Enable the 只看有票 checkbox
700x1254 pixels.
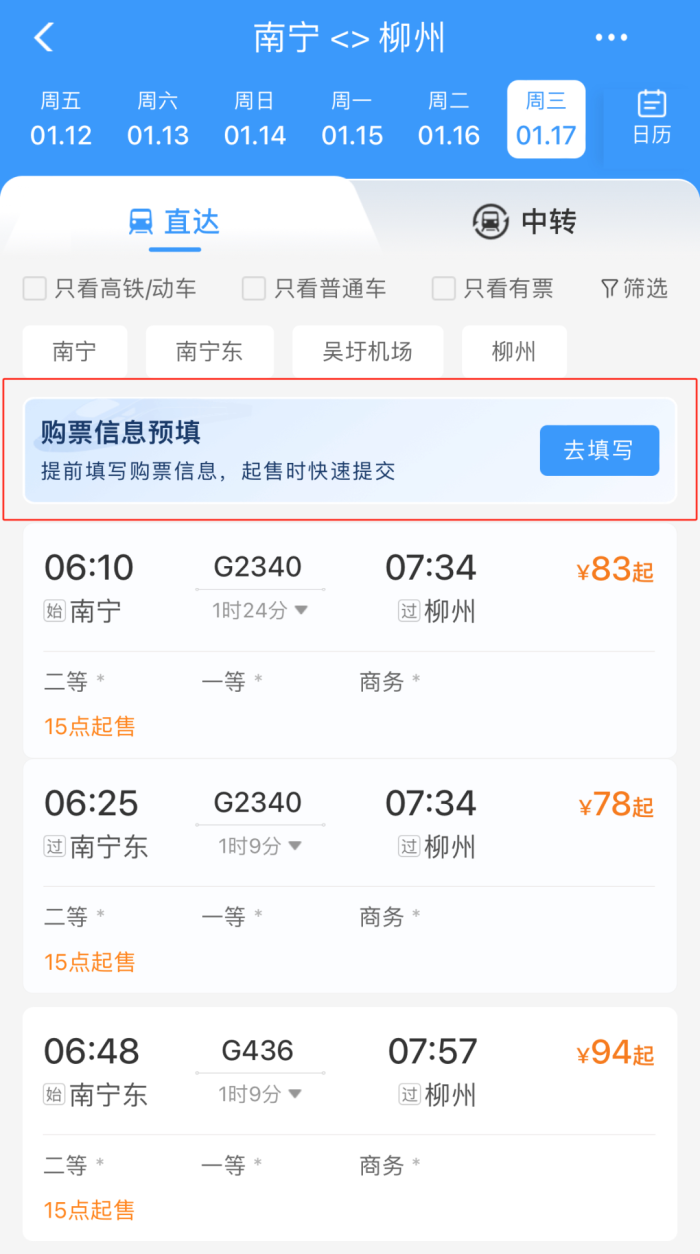[x=493, y=289]
